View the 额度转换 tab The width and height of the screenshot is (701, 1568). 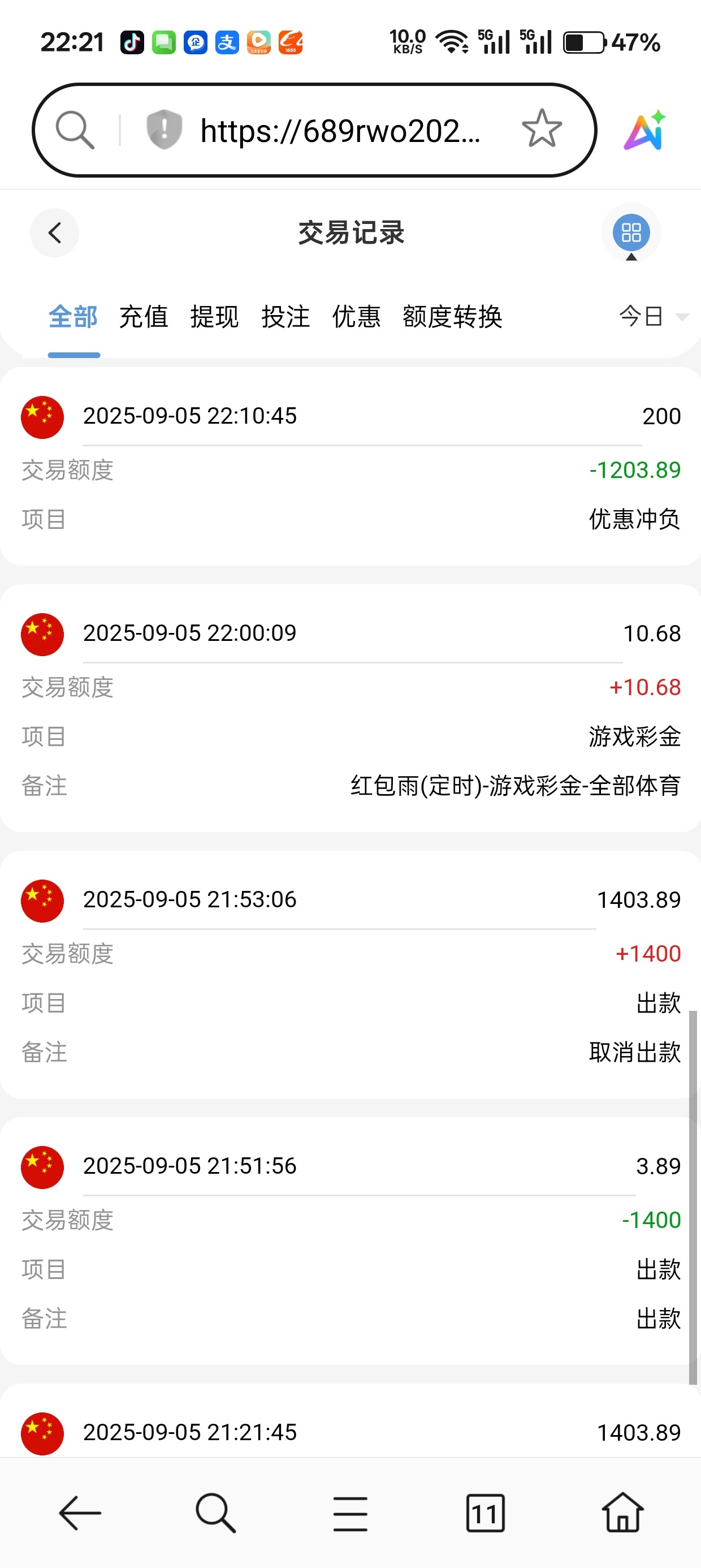point(452,317)
